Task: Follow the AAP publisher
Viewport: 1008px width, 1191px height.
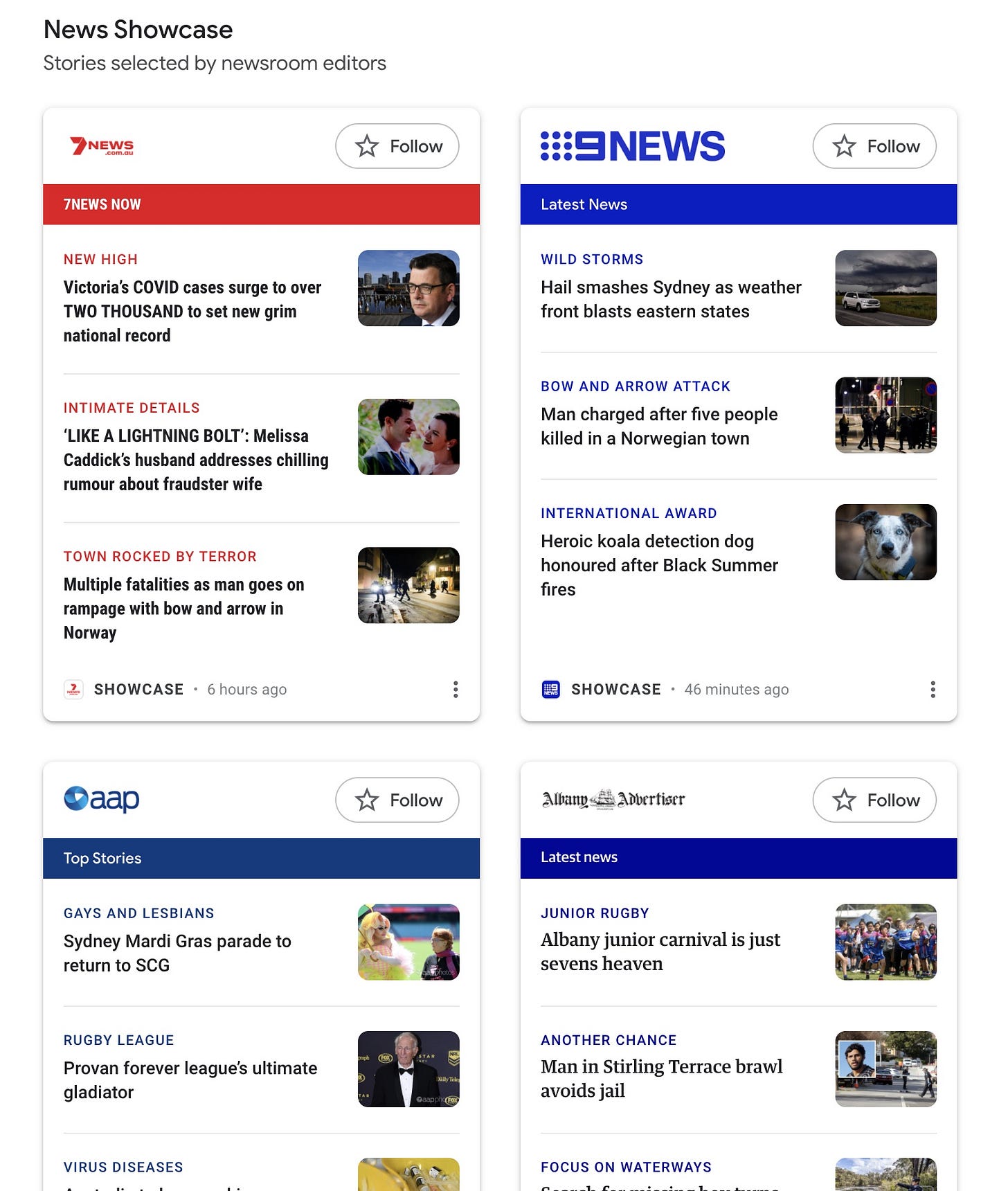Action: click(x=397, y=800)
